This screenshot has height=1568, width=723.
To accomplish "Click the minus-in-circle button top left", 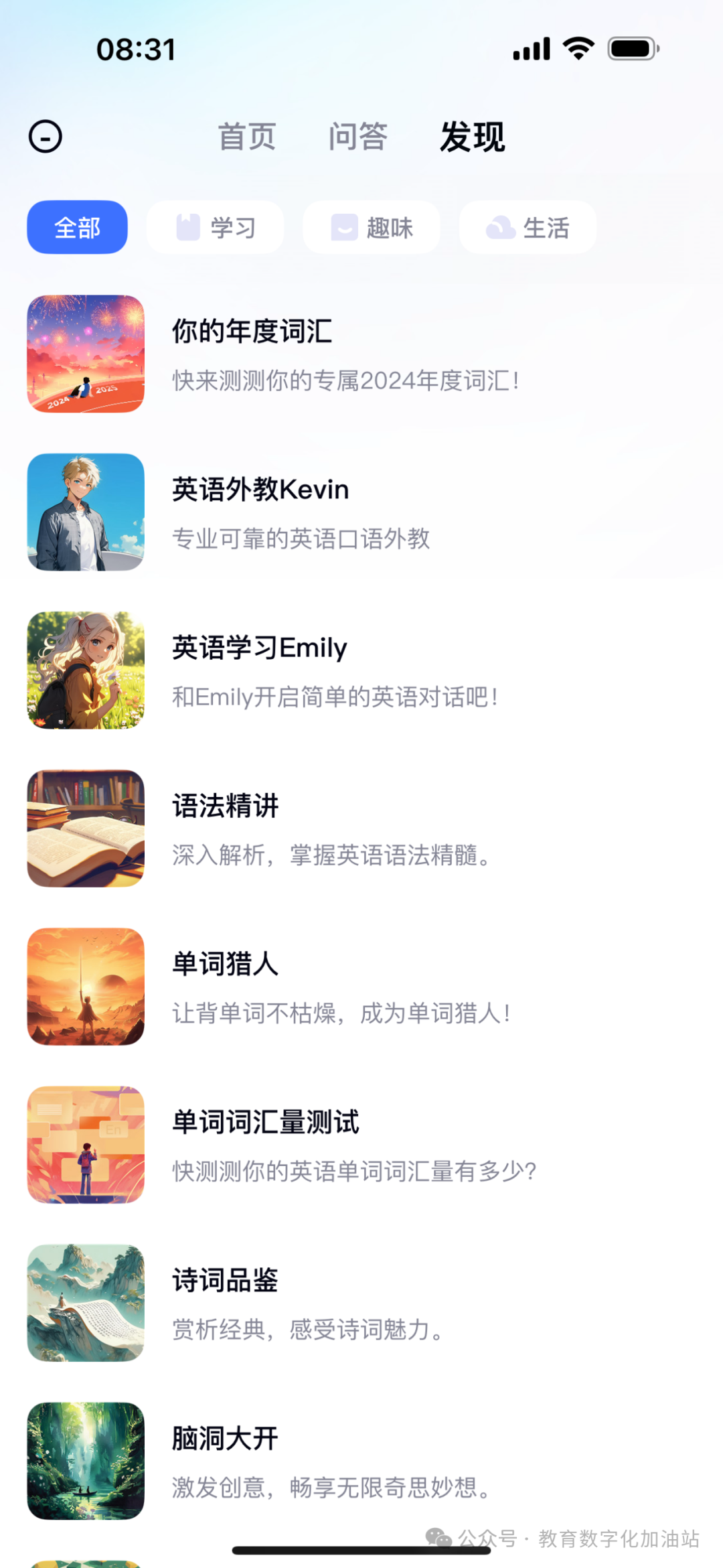I will point(45,135).
